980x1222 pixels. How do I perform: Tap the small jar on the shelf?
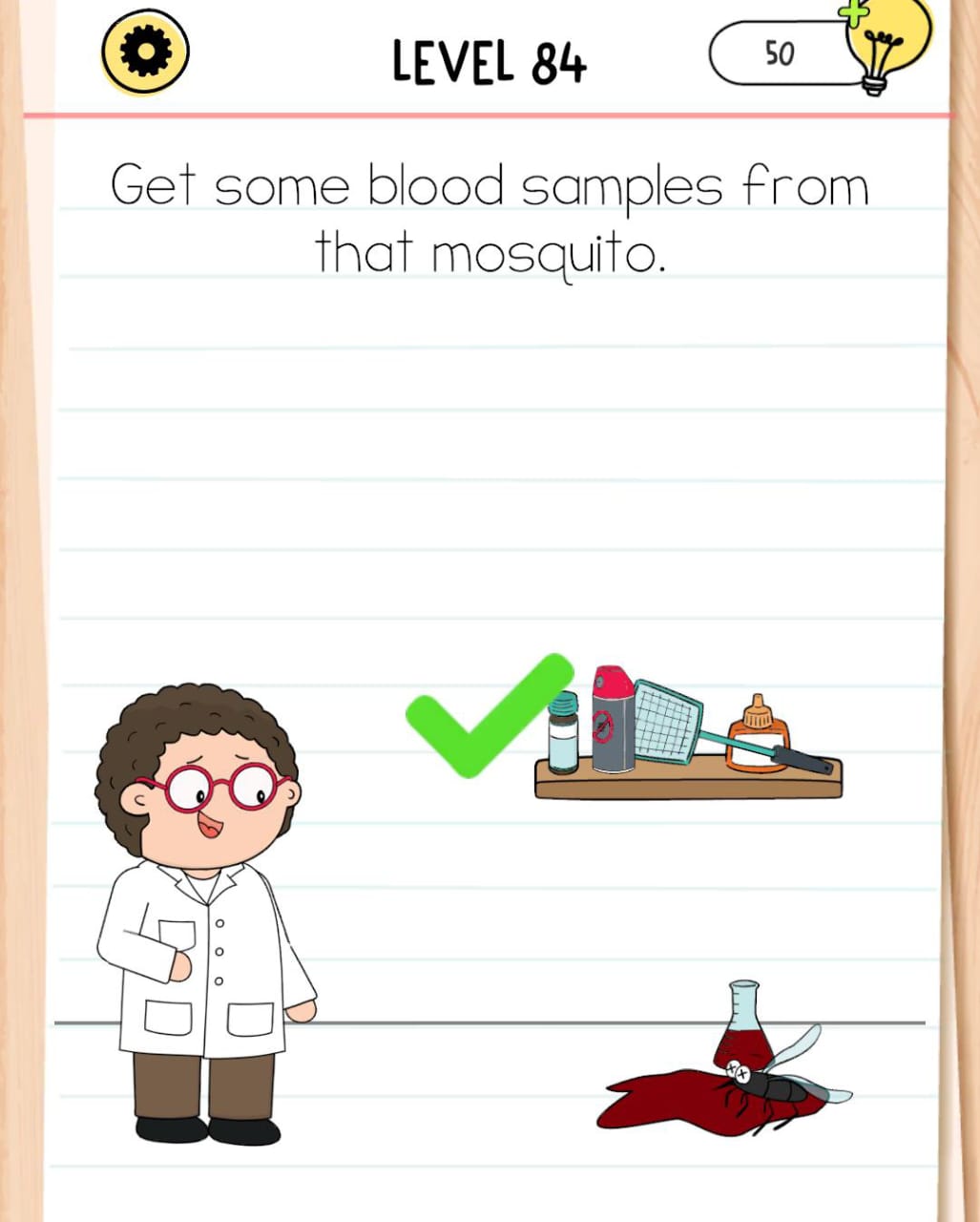coord(563,733)
